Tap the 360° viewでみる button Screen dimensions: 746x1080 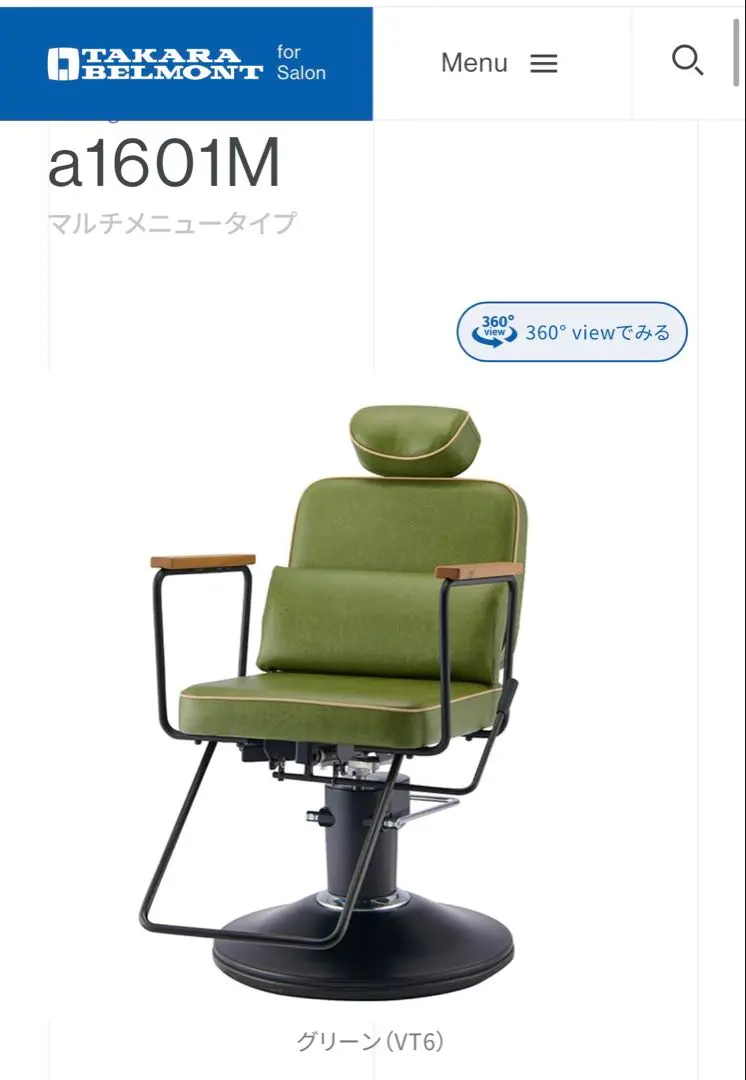coord(572,332)
